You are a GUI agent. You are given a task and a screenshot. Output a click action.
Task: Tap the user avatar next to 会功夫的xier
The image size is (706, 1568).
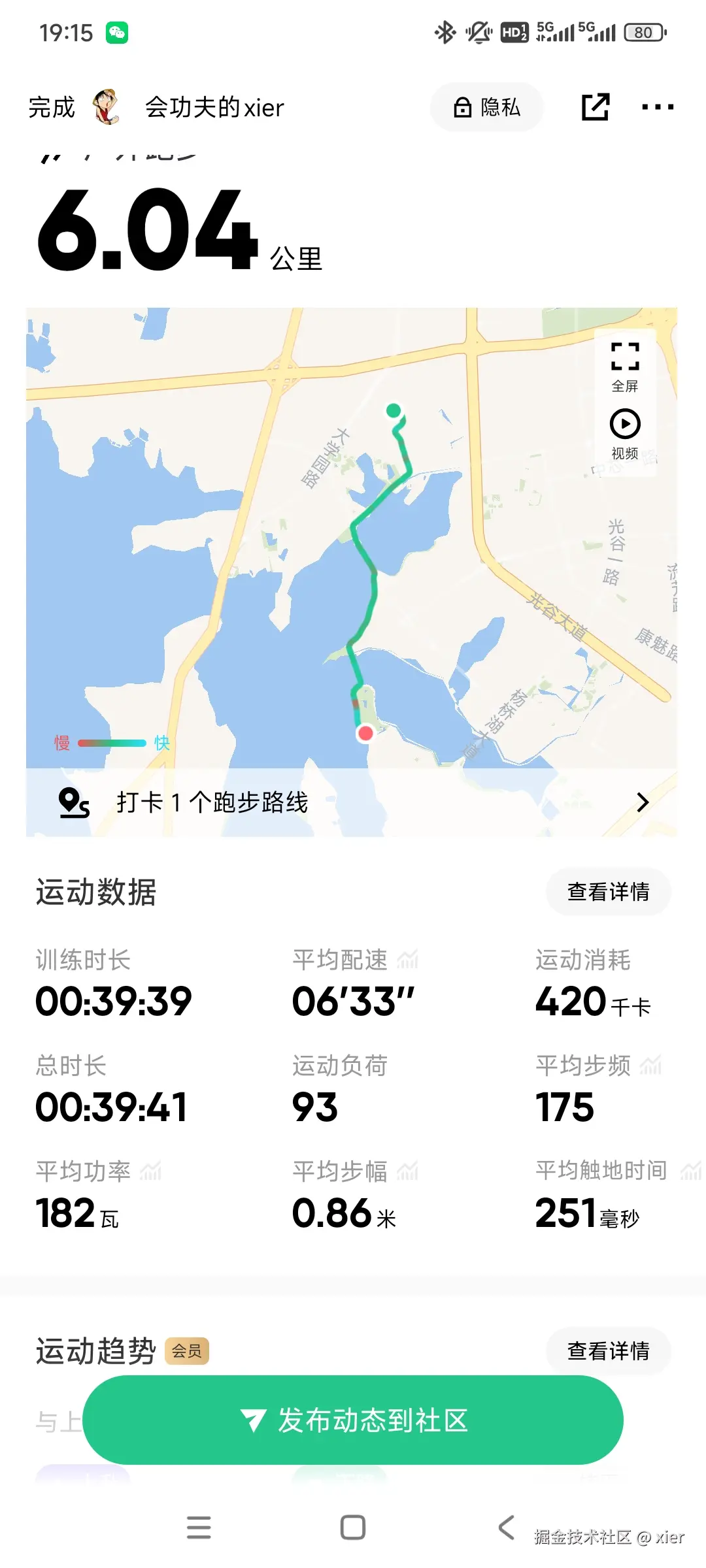pyautogui.click(x=107, y=106)
